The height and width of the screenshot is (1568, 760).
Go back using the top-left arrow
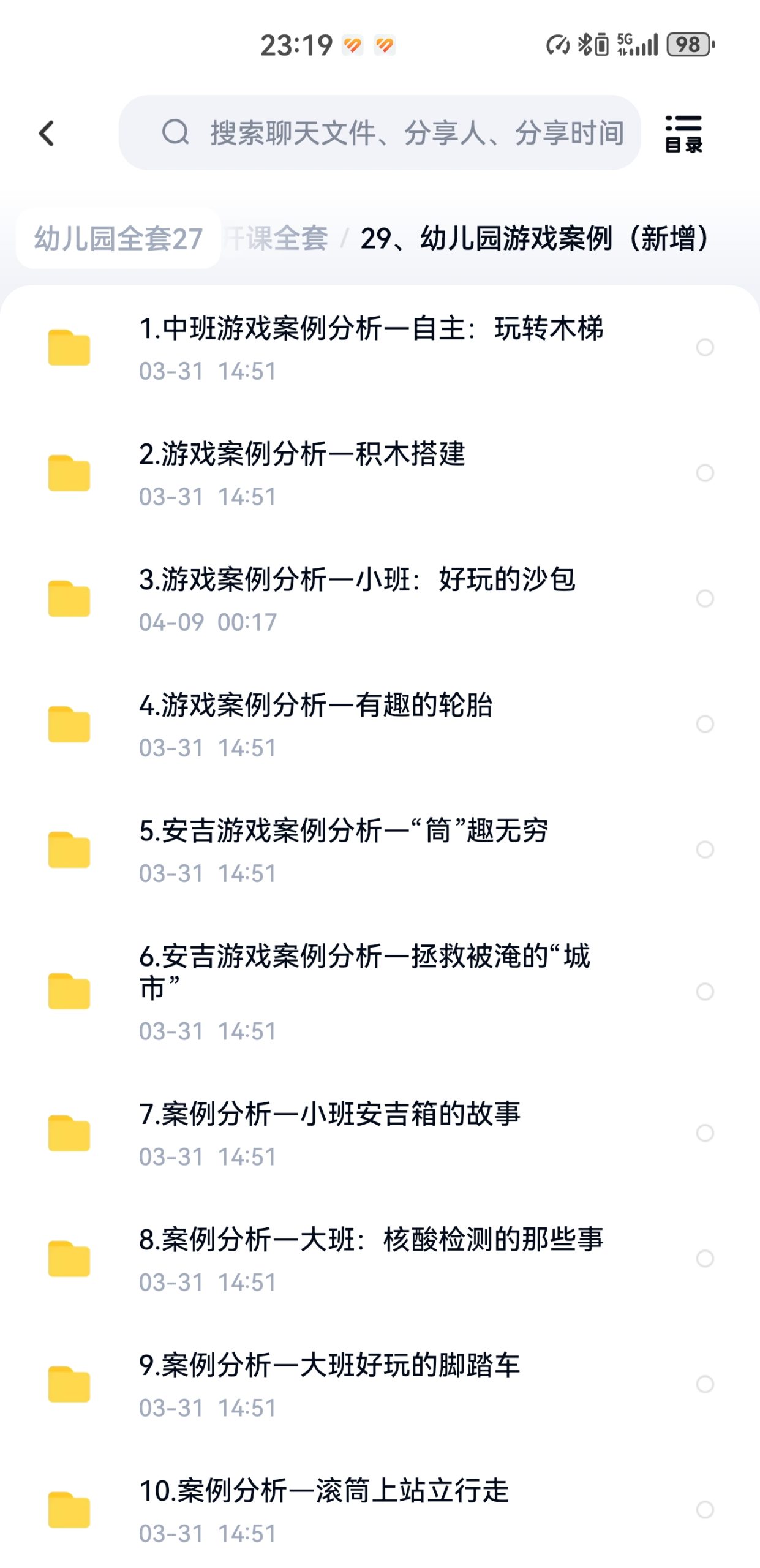(47, 133)
